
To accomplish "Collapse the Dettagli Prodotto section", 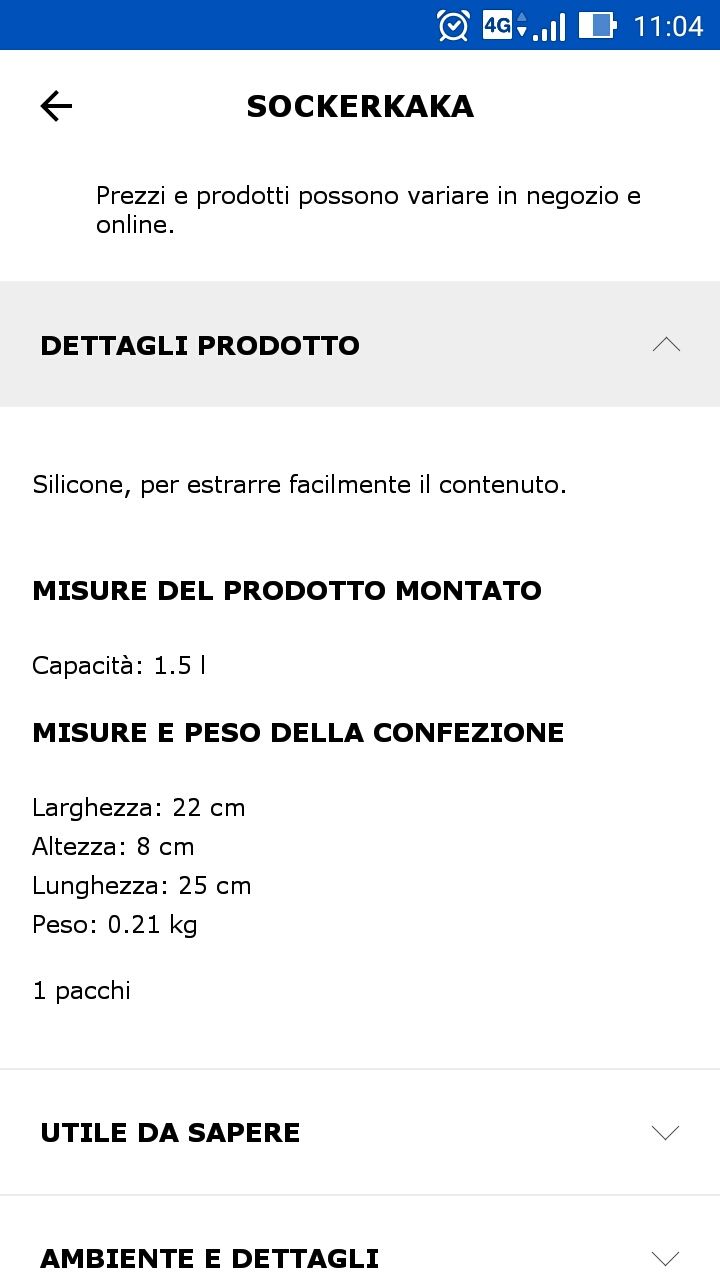I will click(x=360, y=344).
